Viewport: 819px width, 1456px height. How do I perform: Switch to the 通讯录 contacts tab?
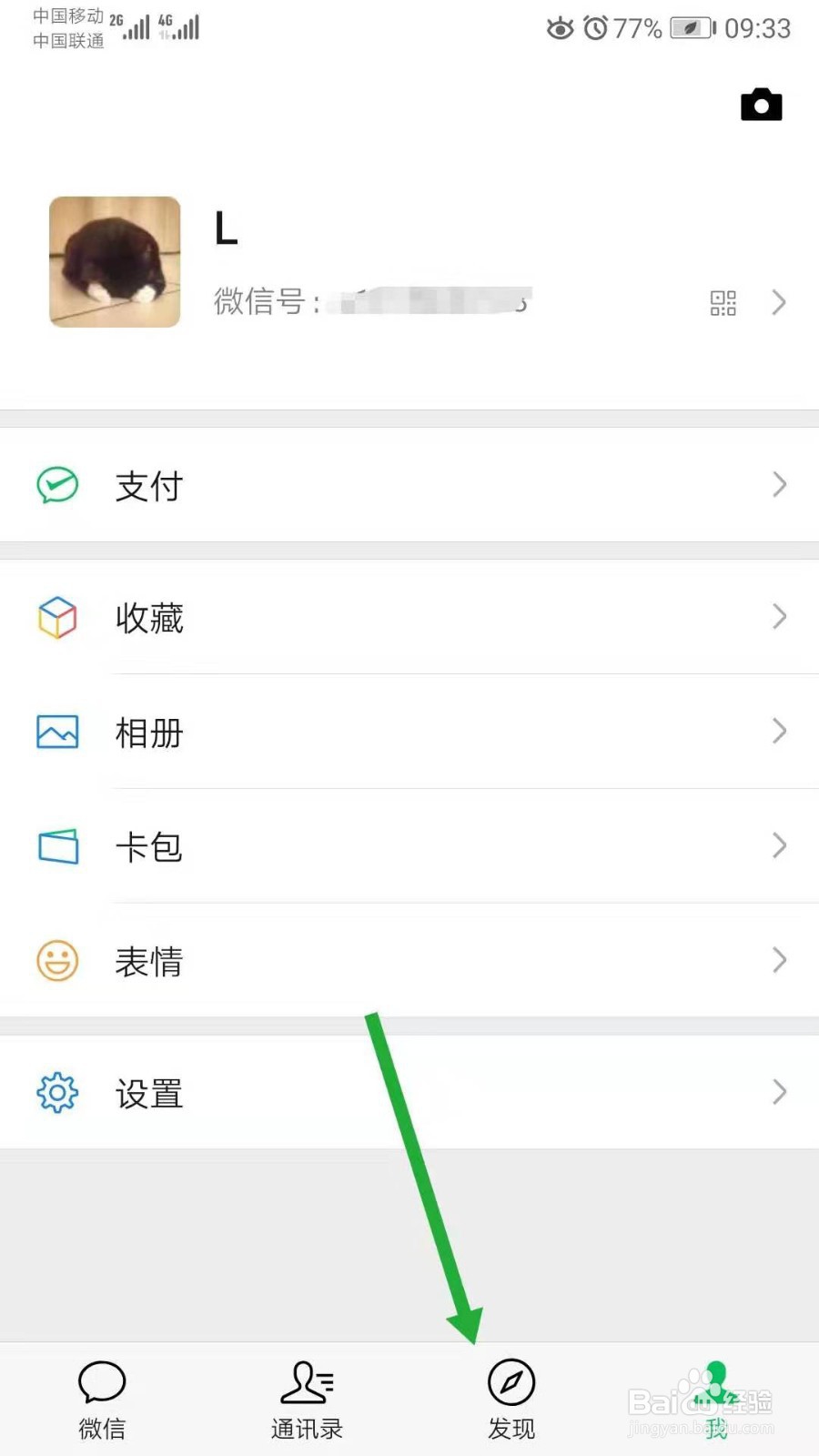click(x=306, y=1397)
